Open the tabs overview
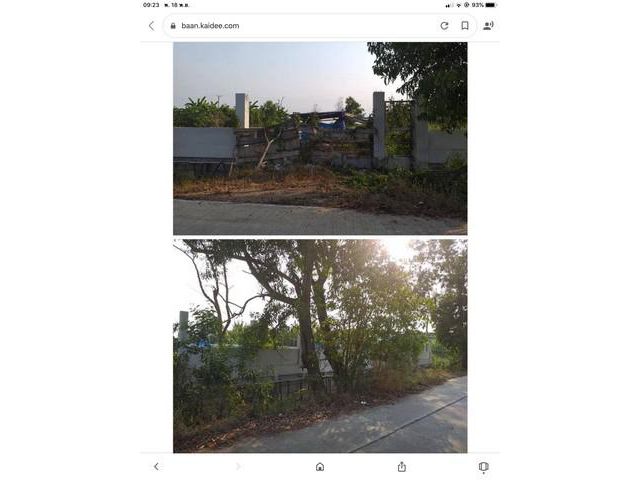Screen dimensions: 640x480 tap(483, 466)
